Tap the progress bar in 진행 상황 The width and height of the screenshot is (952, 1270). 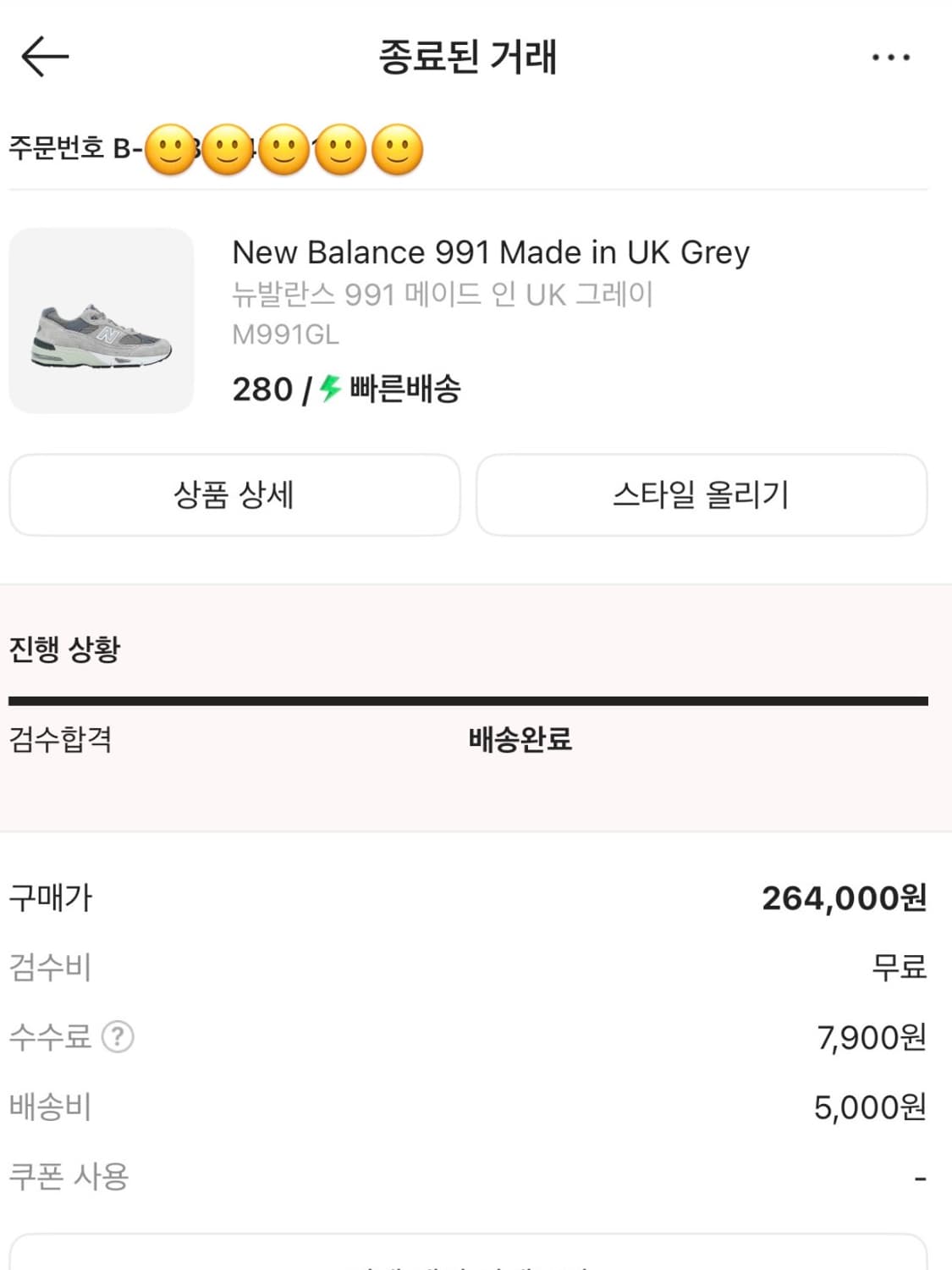click(x=476, y=699)
